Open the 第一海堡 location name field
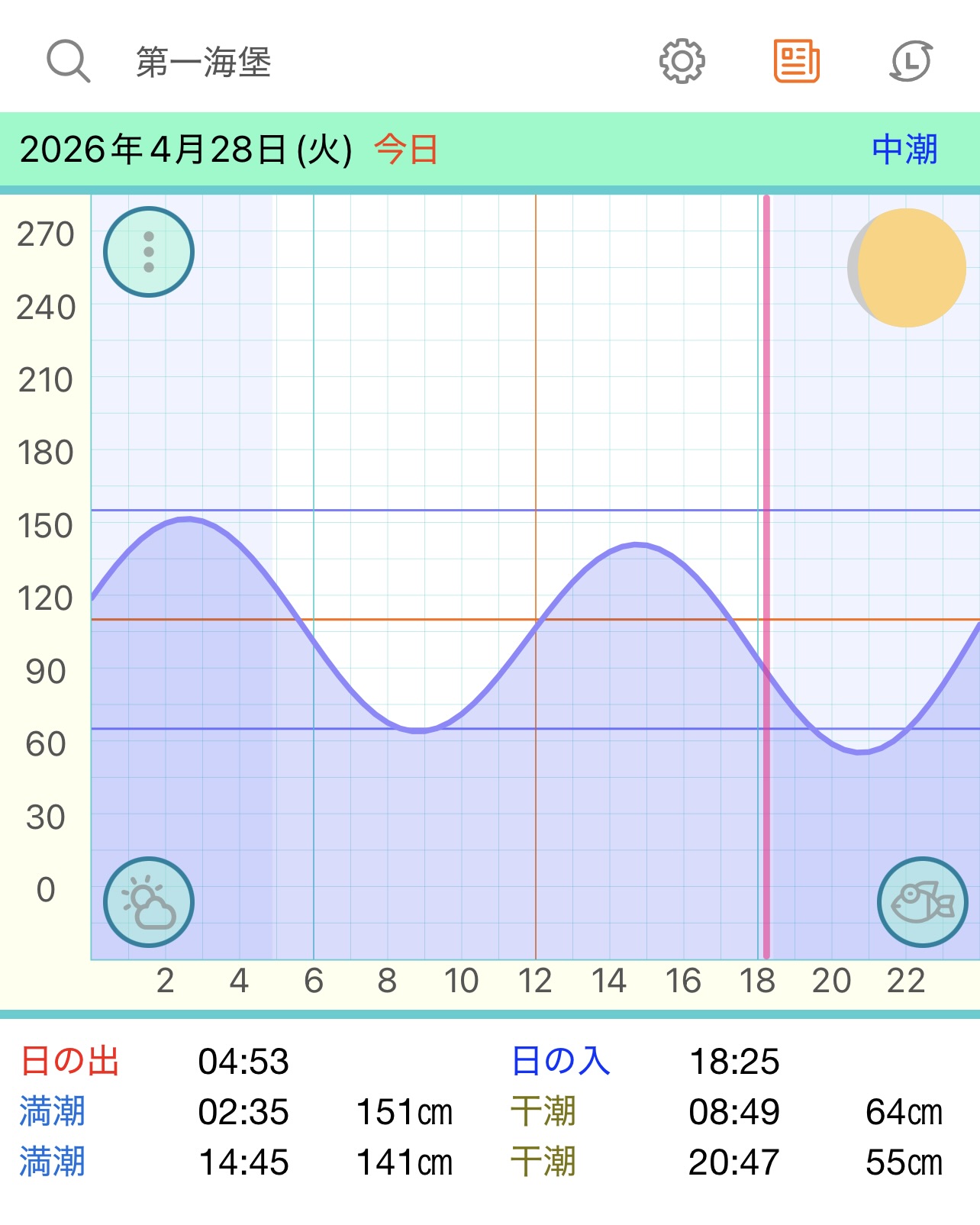Viewport: 980px width, 1225px height. 204,62
